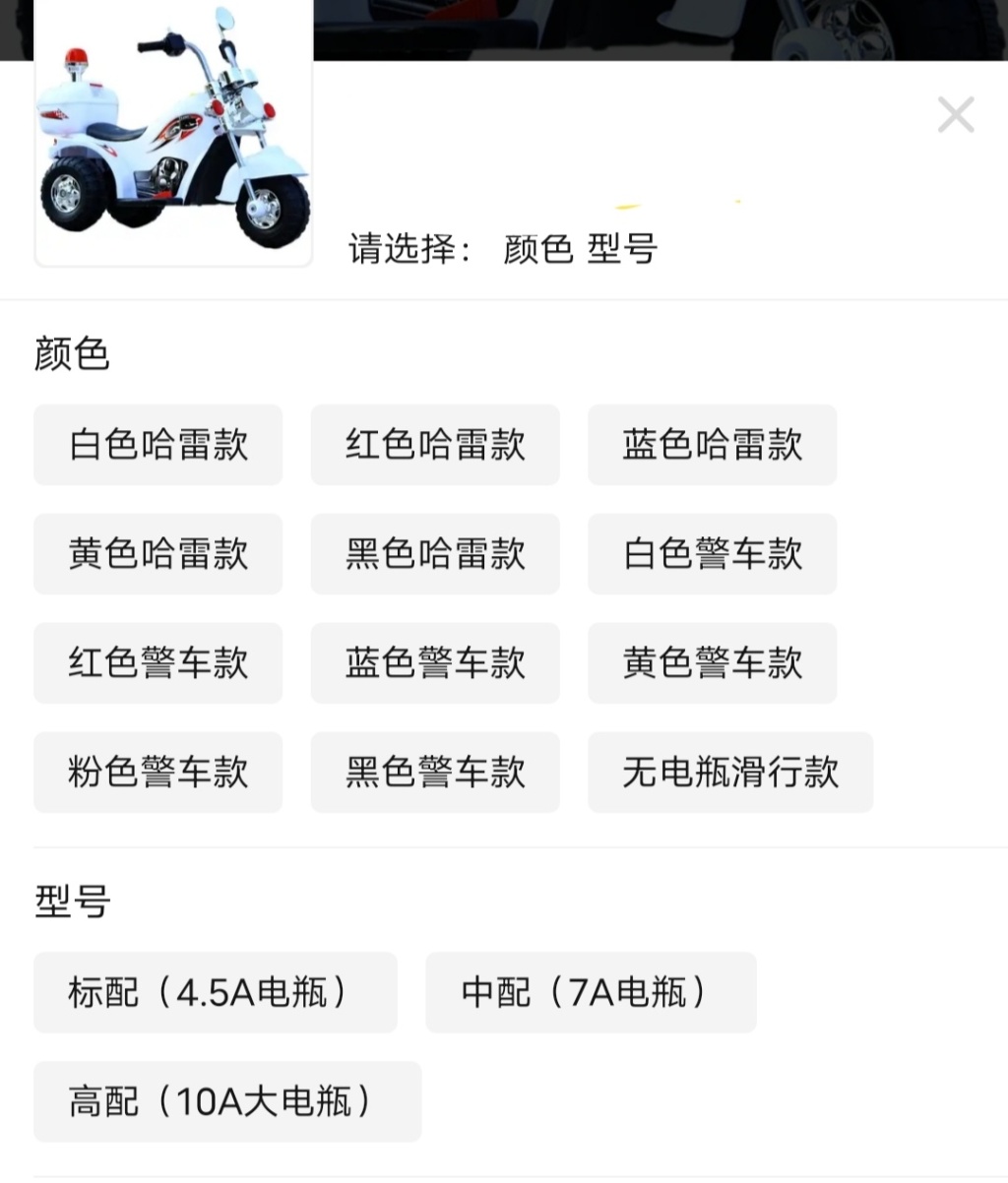Select 黄色警车款 color option
The image size is (1008, 1183).
tap(712, 663)
